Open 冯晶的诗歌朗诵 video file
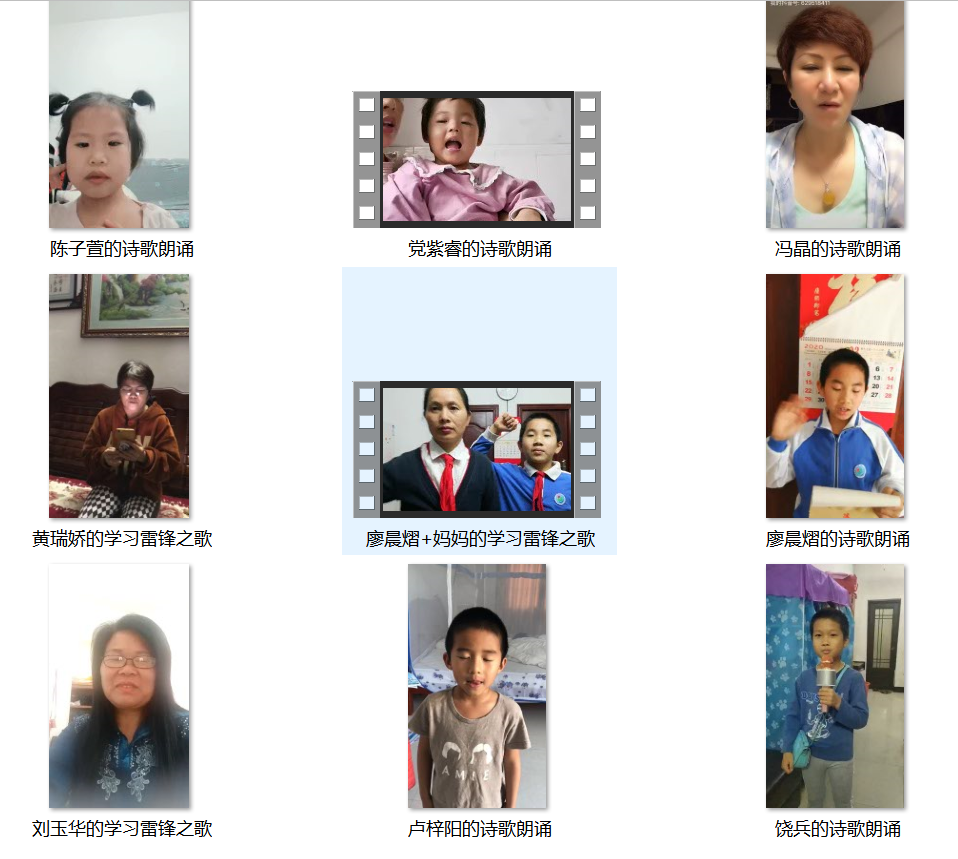 [x=835, y=115]
